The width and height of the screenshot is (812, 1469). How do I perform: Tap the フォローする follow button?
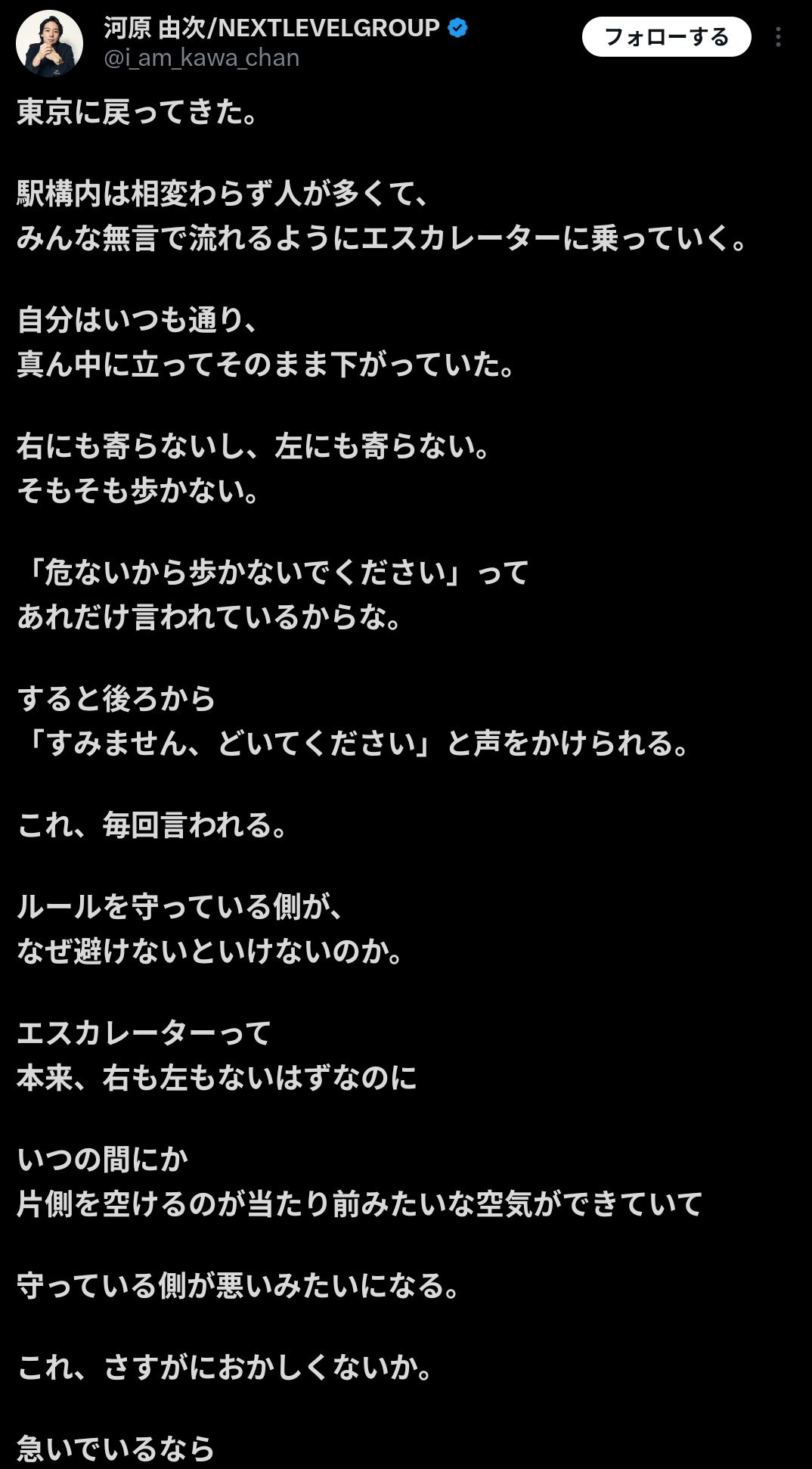(666, 37)
